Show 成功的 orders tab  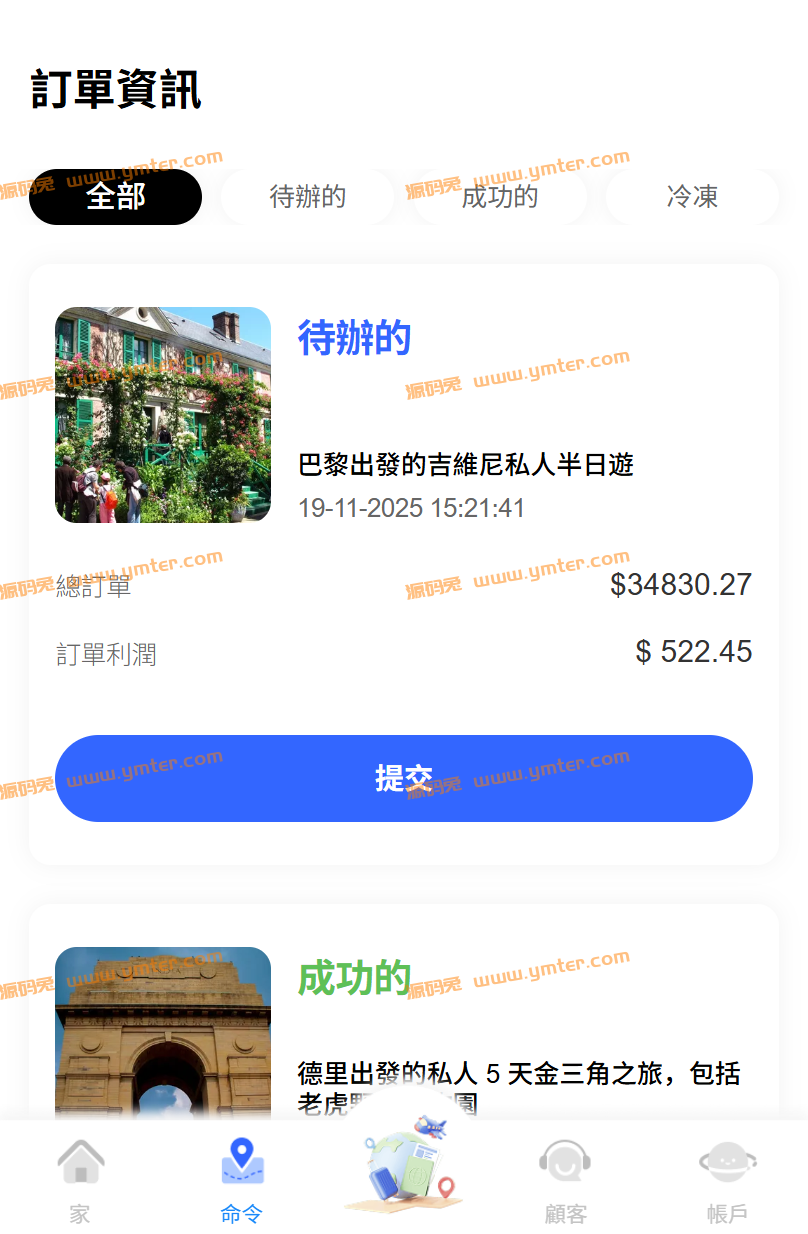point(499,197)
